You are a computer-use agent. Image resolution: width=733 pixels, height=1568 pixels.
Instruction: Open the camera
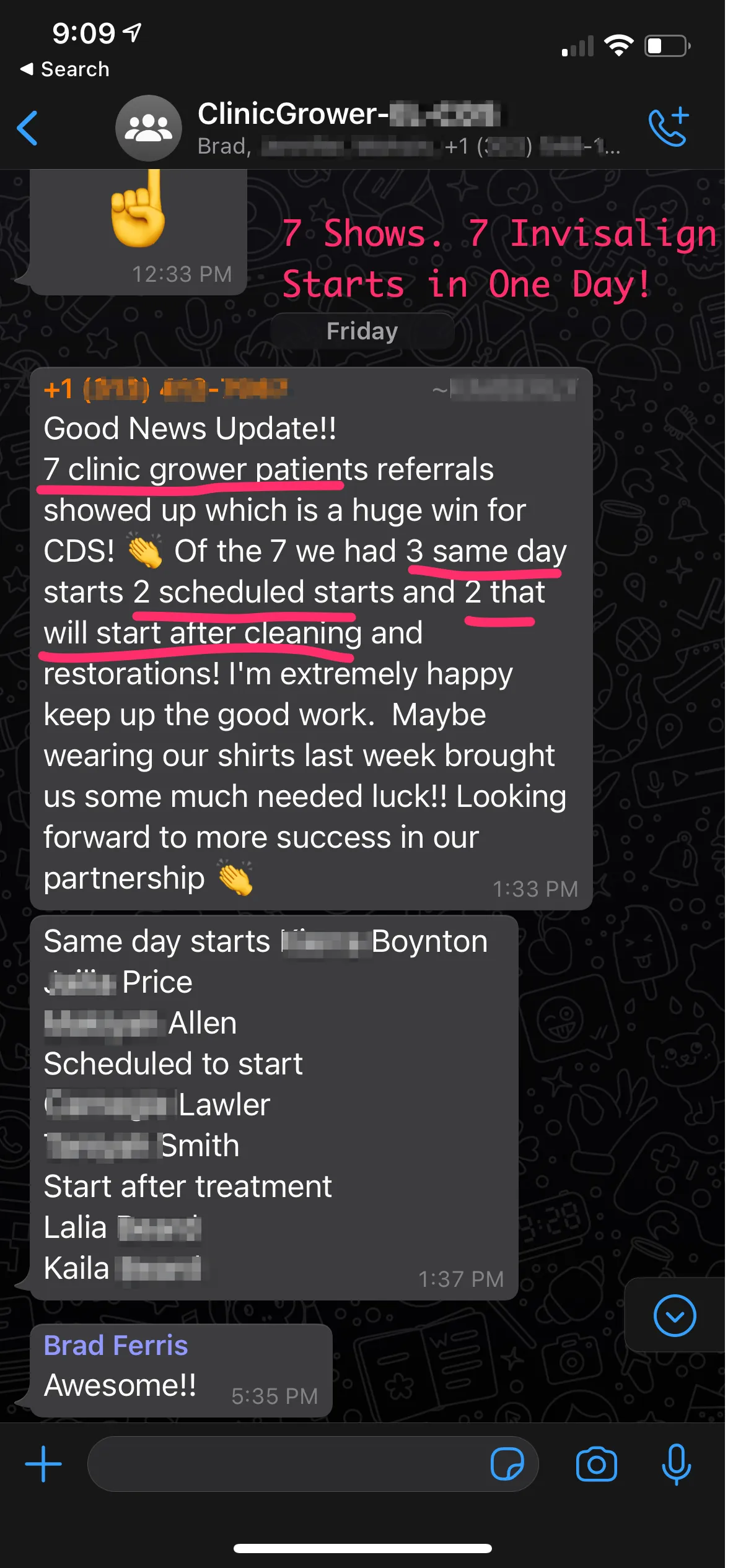(x=596, y=1464)
